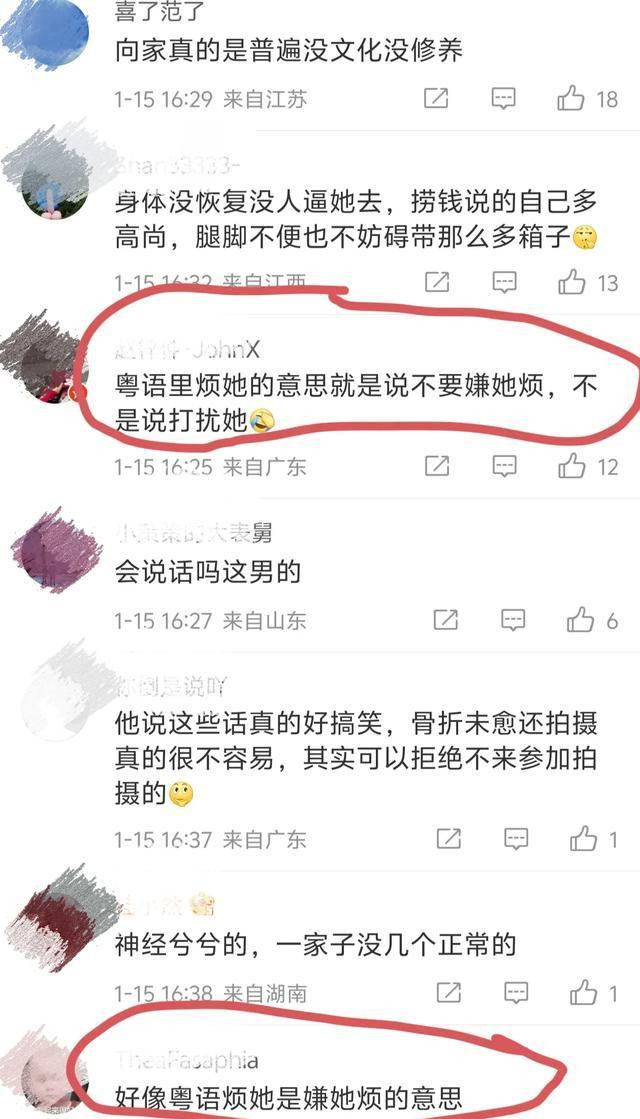
Task: Repost the comment posted at 1-15 16:37
Action: pyautogui.click(x=448, y=839)
